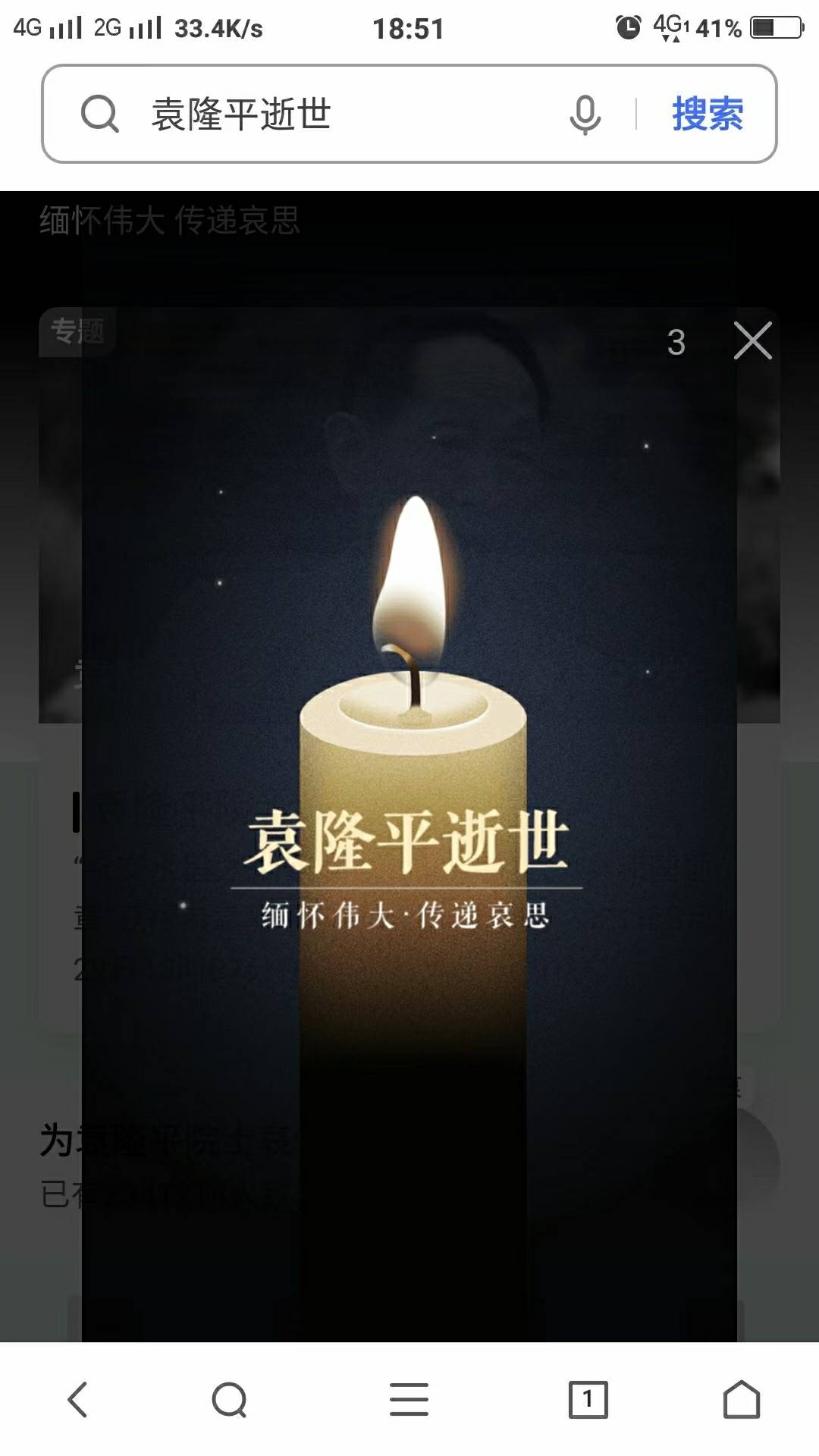Open the tab switcher showing 1
819x1456 pixels.
click(x=588, y=1399)
